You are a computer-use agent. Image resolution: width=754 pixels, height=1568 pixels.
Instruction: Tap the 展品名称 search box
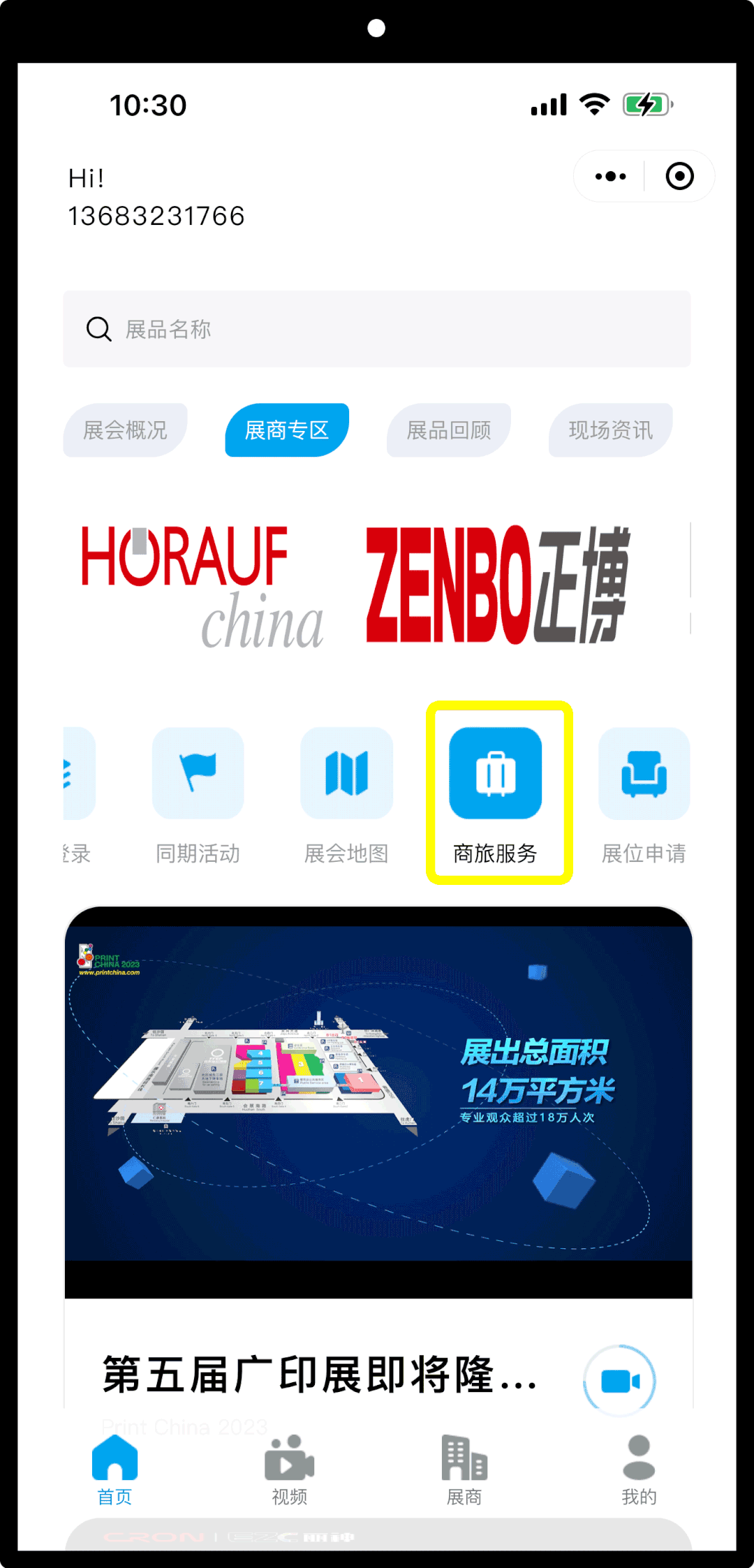[377, 329]
